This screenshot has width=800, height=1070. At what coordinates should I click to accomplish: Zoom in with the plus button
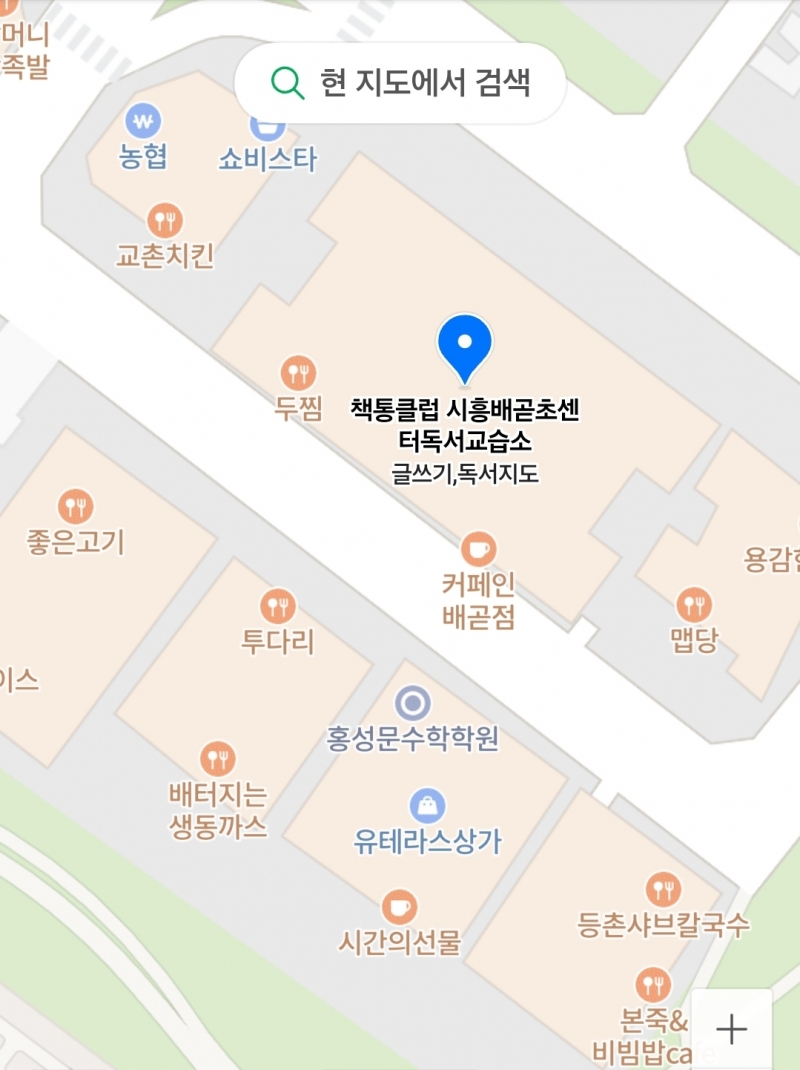732,1029
